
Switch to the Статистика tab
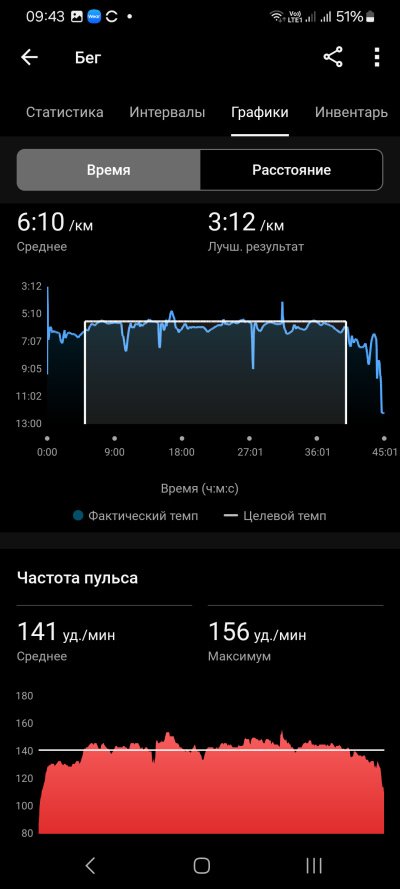click(65, 112)
